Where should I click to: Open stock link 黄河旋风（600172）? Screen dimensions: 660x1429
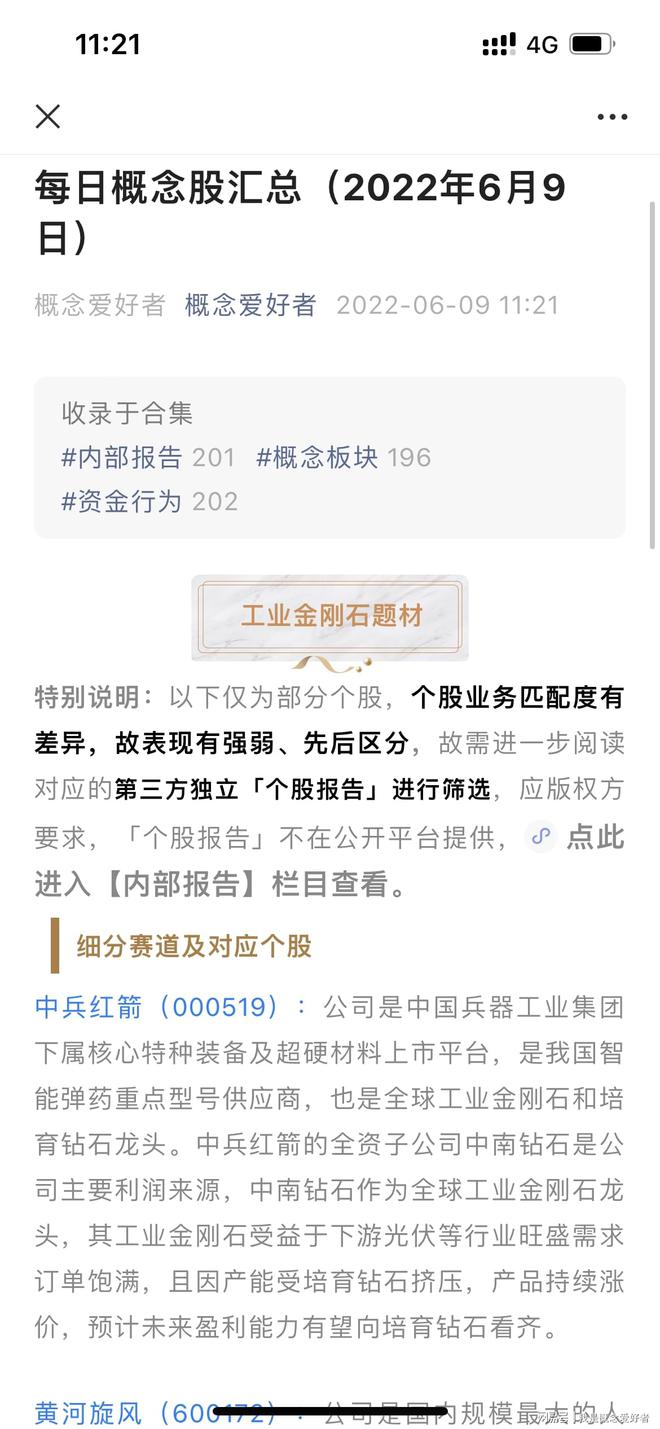[158, 1412]
